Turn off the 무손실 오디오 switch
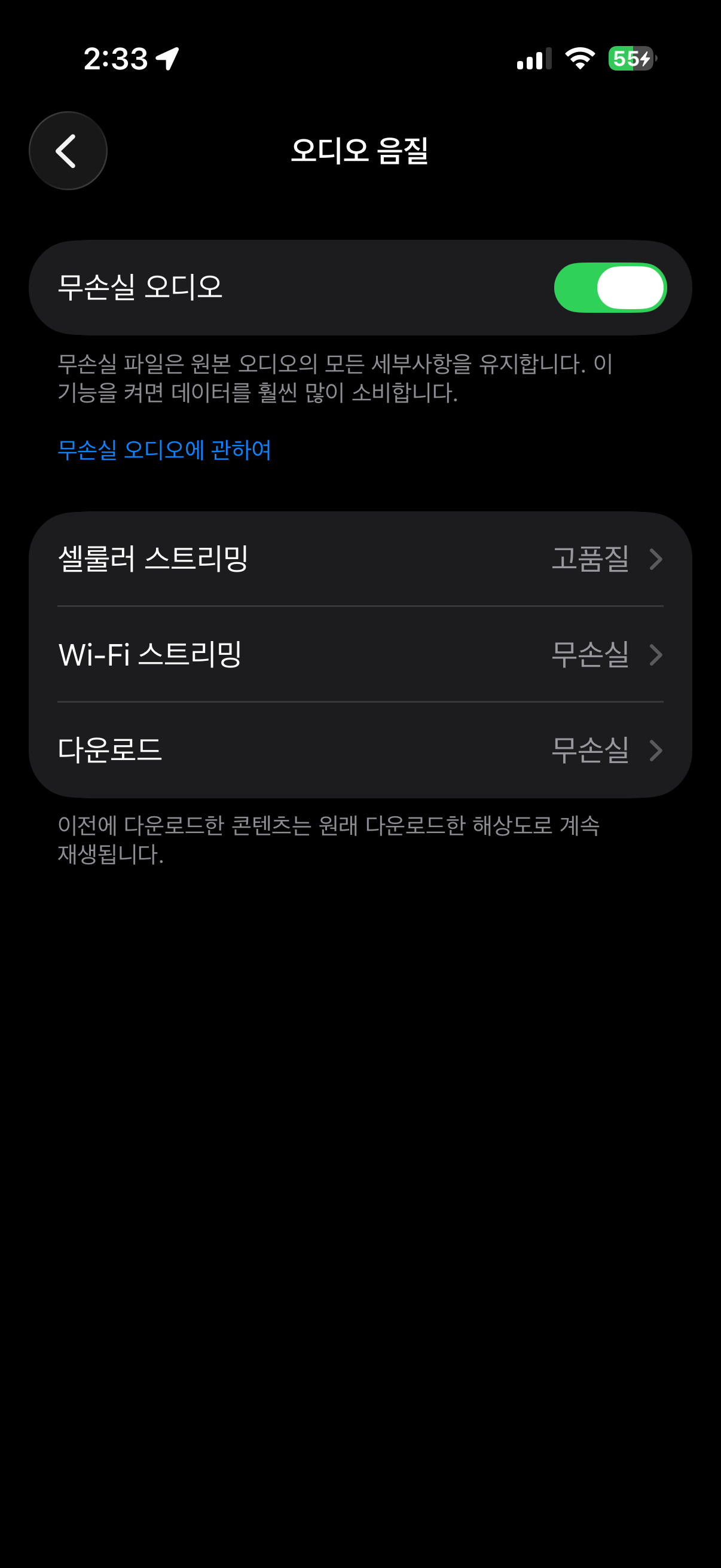 [610, 287]
